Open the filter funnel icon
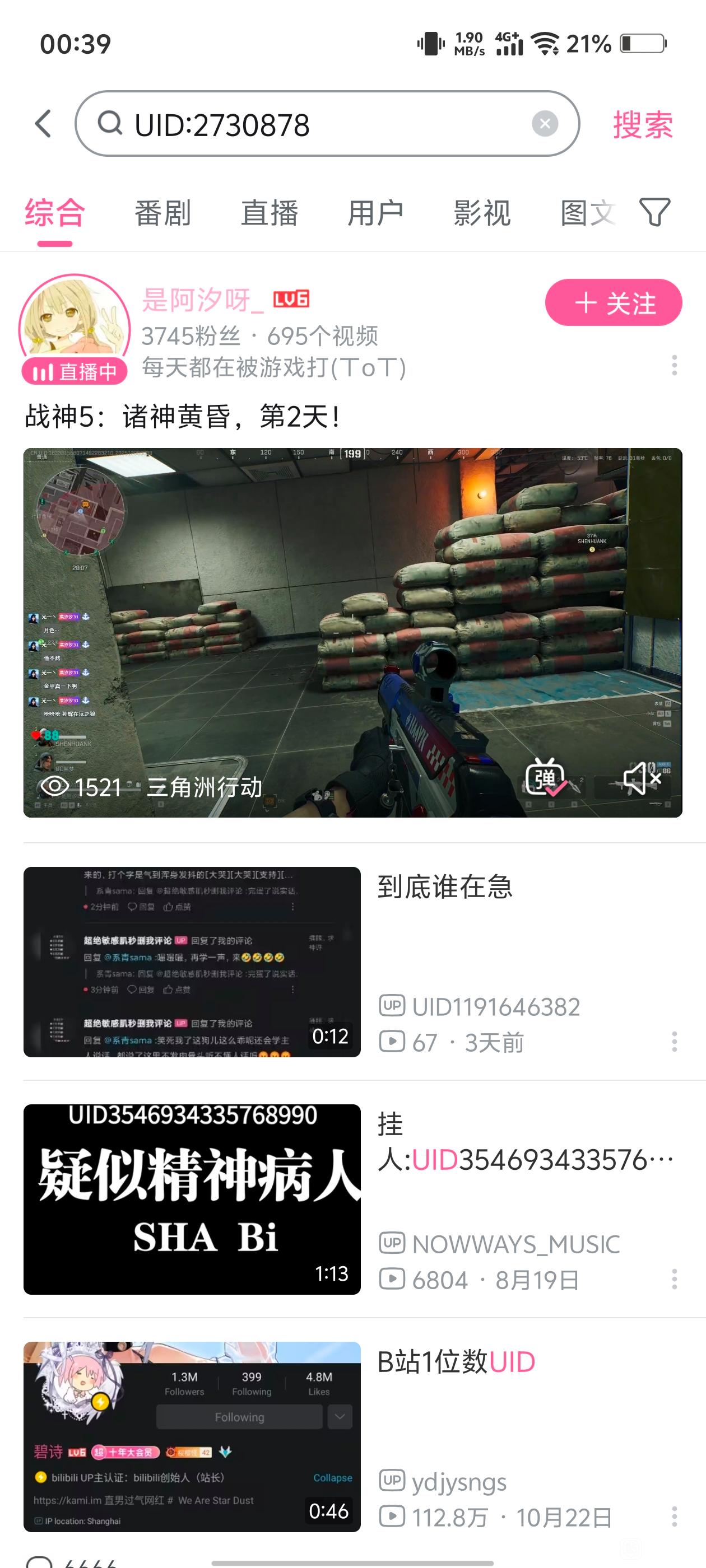Viewport: 706px width, 1568px height. 655,212
